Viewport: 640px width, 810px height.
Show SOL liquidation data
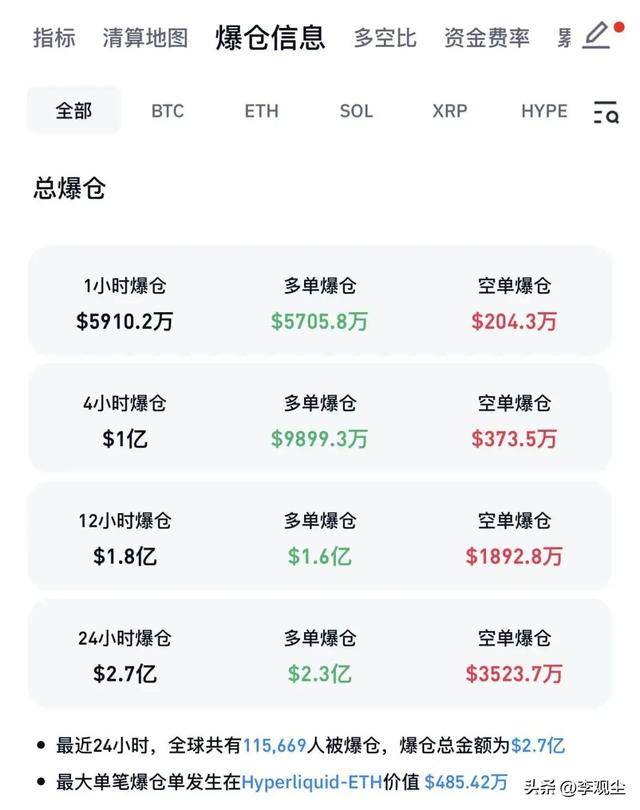point(356,111)
